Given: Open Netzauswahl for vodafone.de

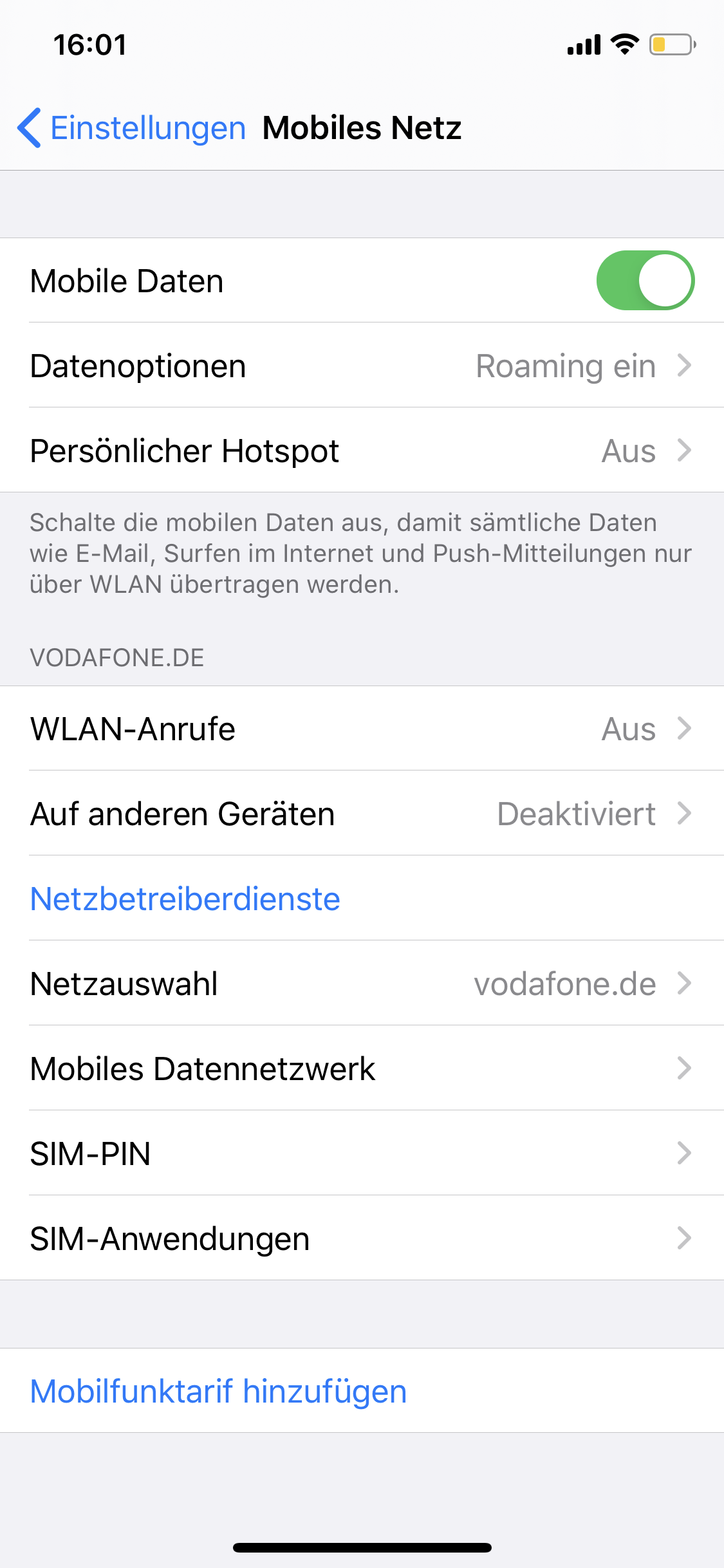Looking at the screenshot, I should 362,984.
